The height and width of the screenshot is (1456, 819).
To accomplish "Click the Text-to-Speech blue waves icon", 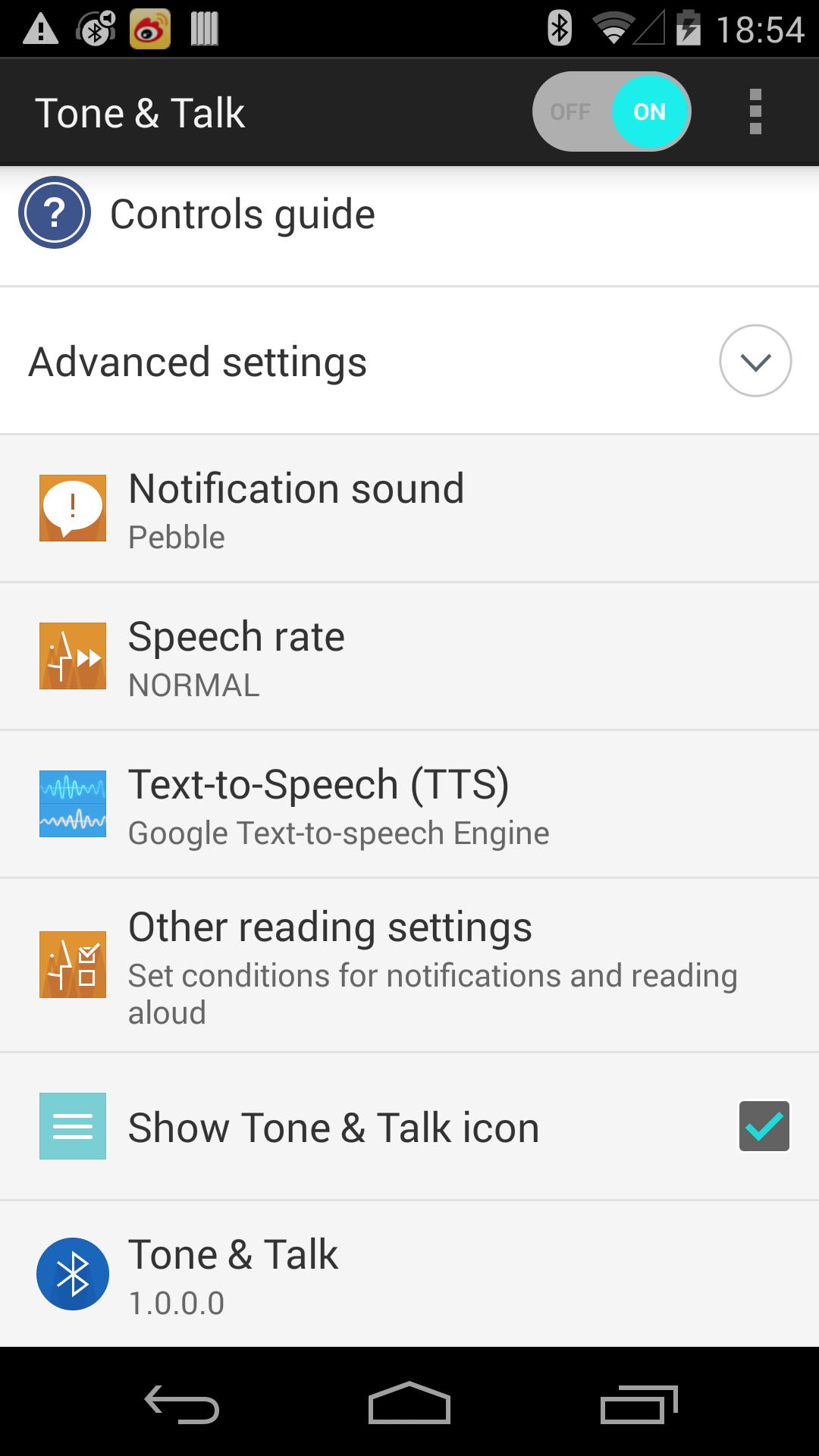I will [72, 804].
